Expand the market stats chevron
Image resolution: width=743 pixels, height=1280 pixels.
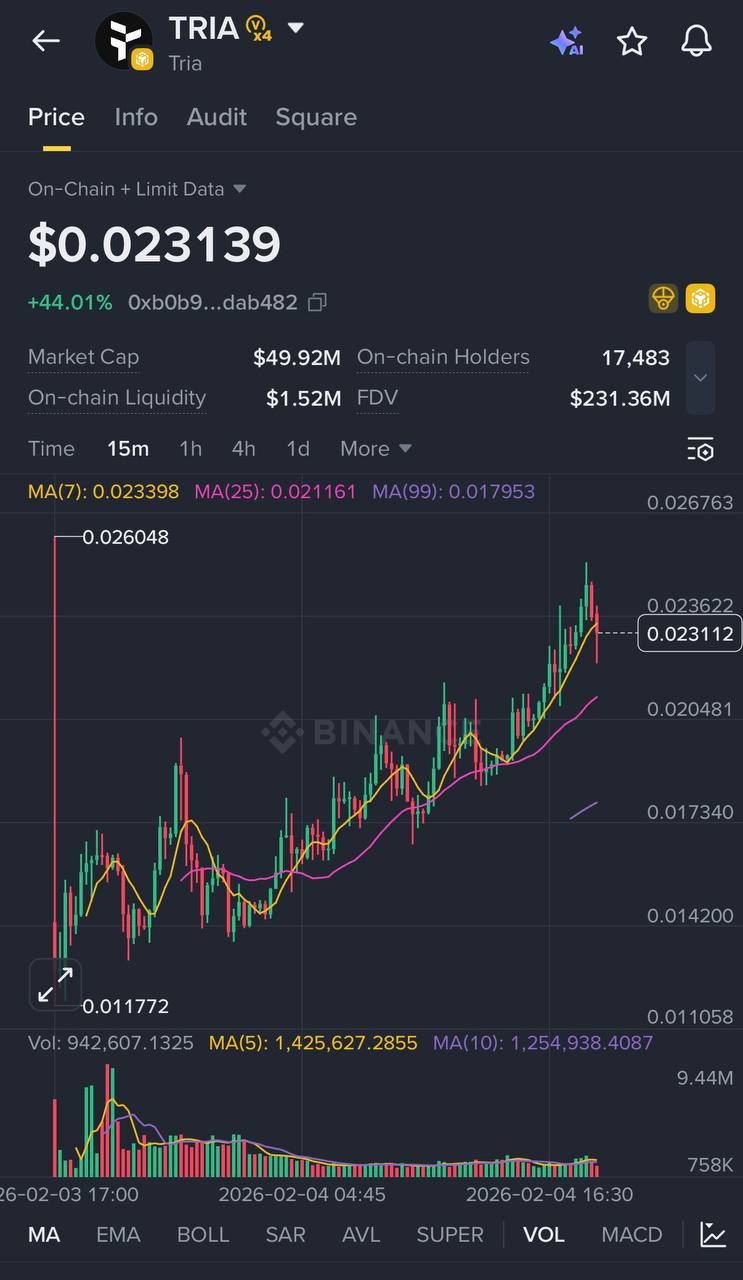pos(700,377)
